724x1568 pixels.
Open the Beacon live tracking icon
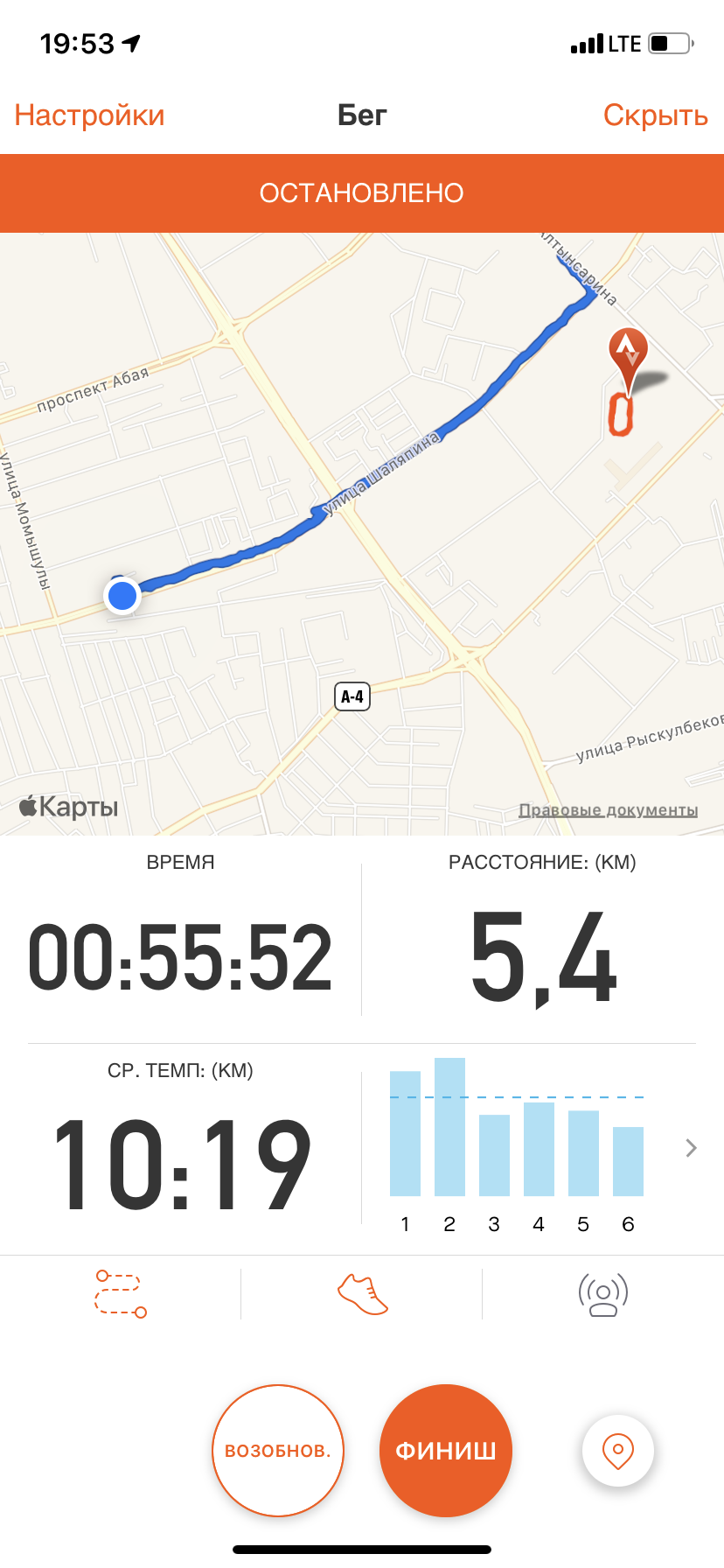[603, 1294]
